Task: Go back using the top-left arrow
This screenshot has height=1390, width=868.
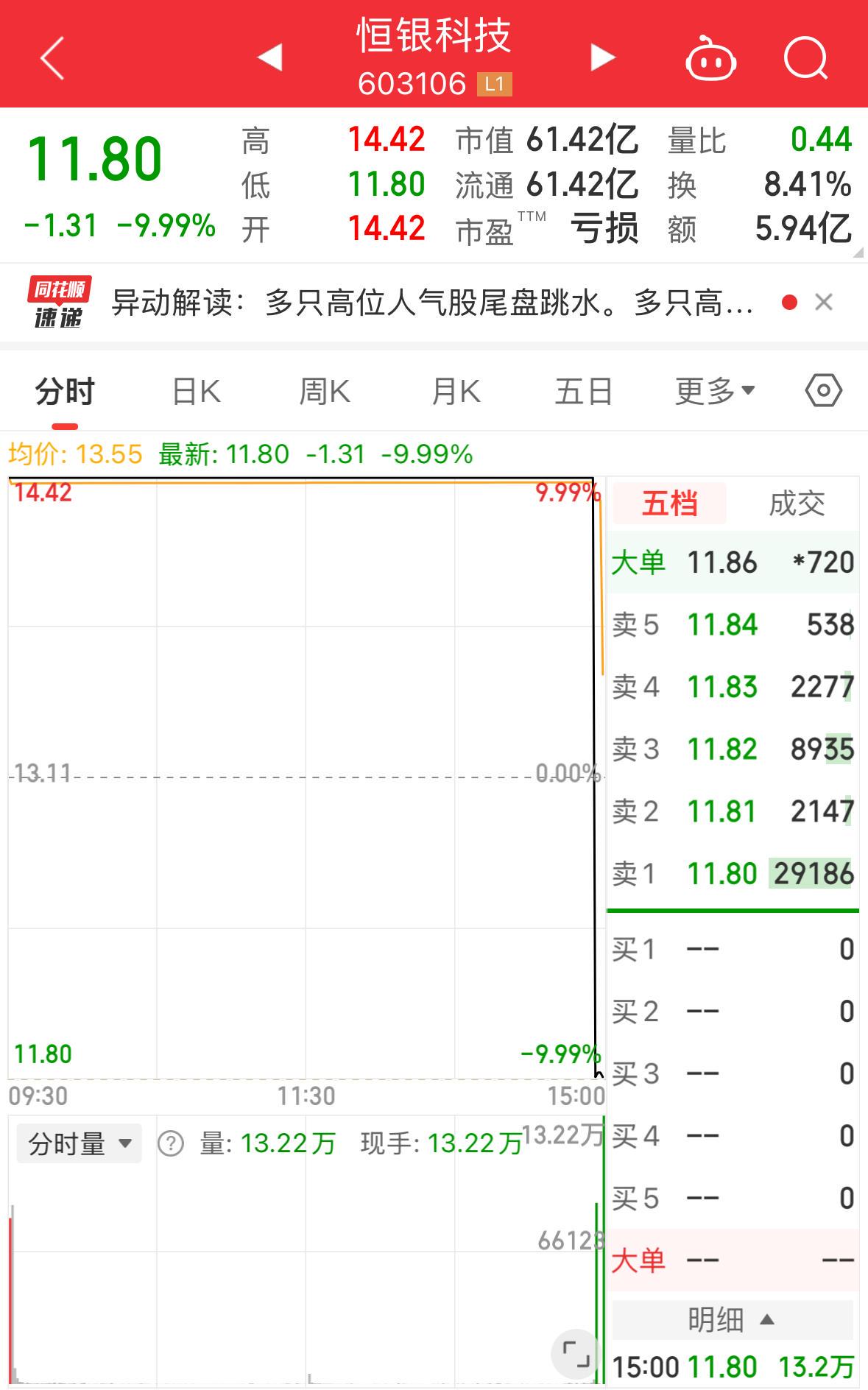Action: pyautogui.click(x=52, y=58)
